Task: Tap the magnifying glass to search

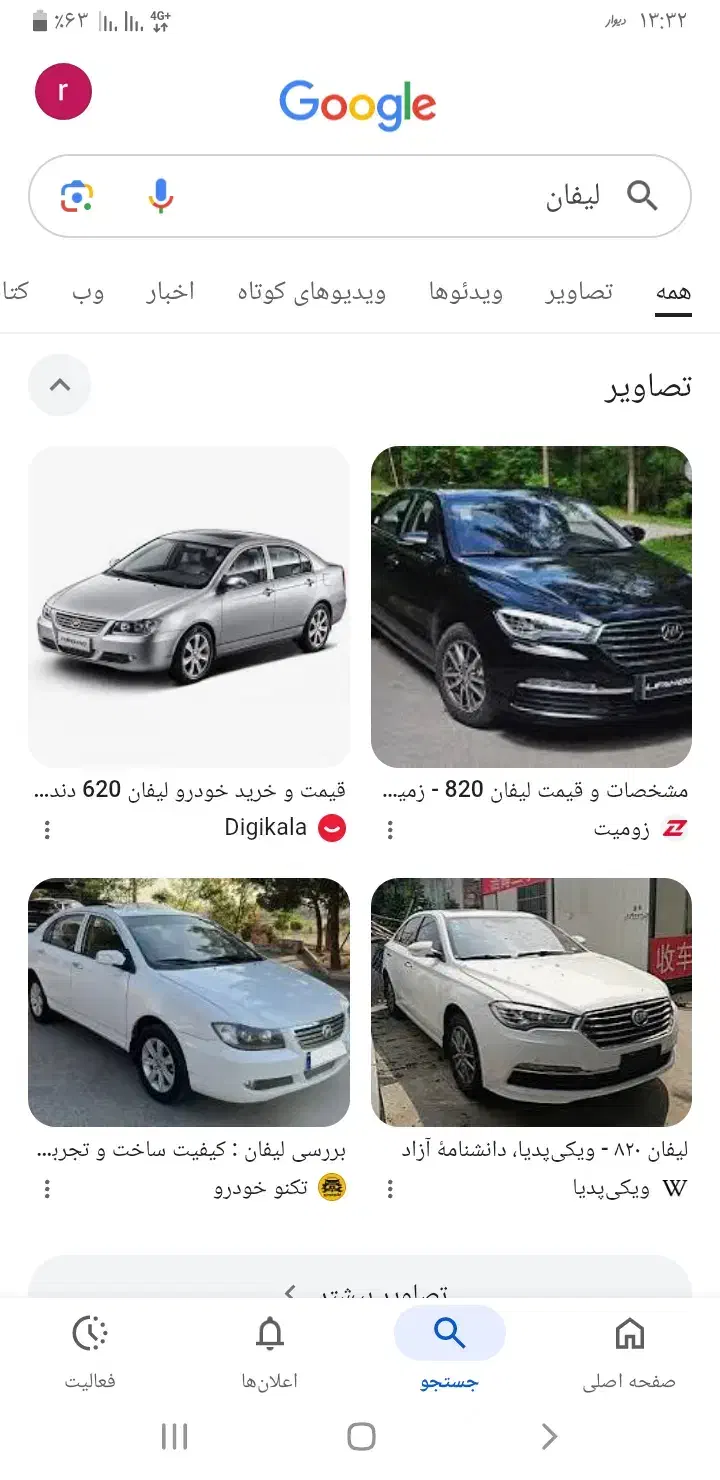Action: click(643, 196)
